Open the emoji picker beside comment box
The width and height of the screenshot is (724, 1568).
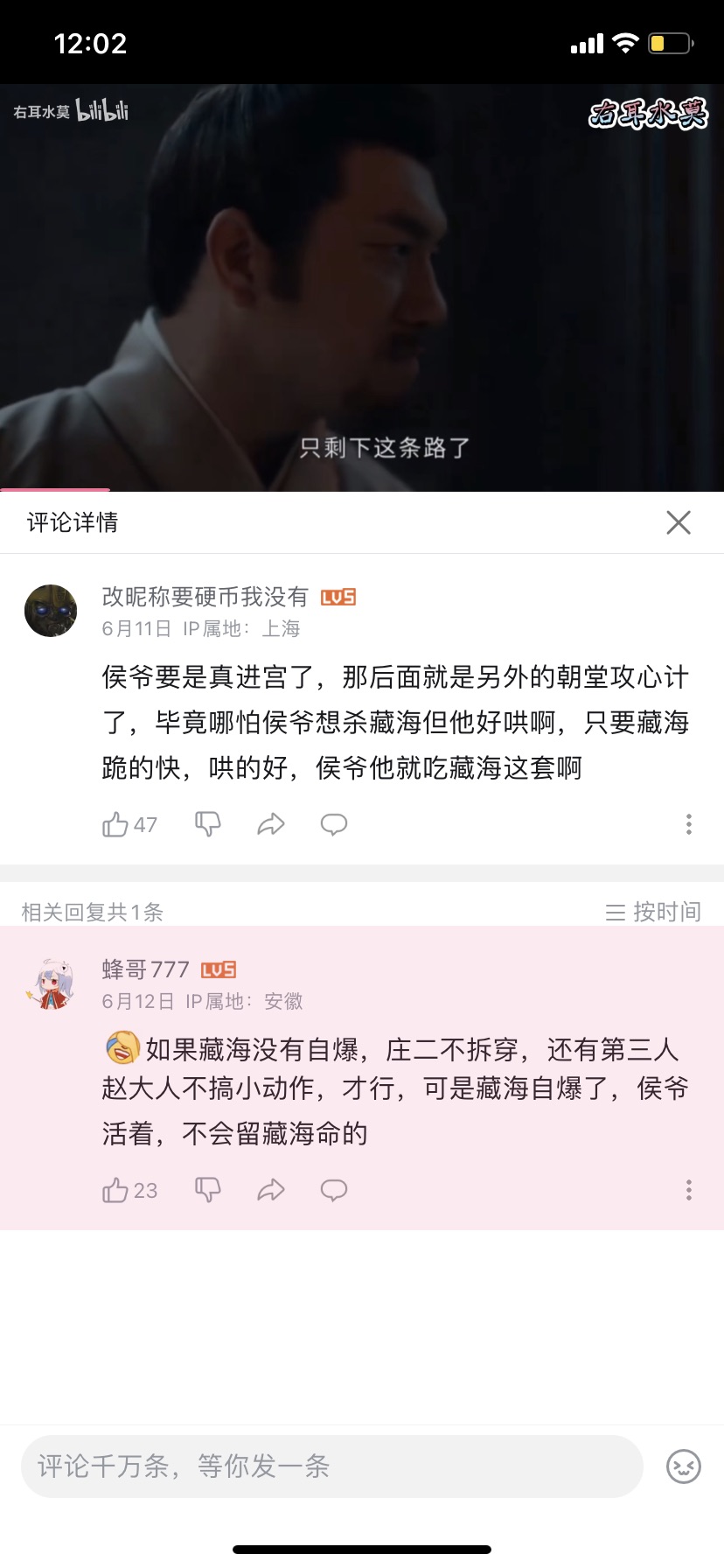pos(683,1466)
